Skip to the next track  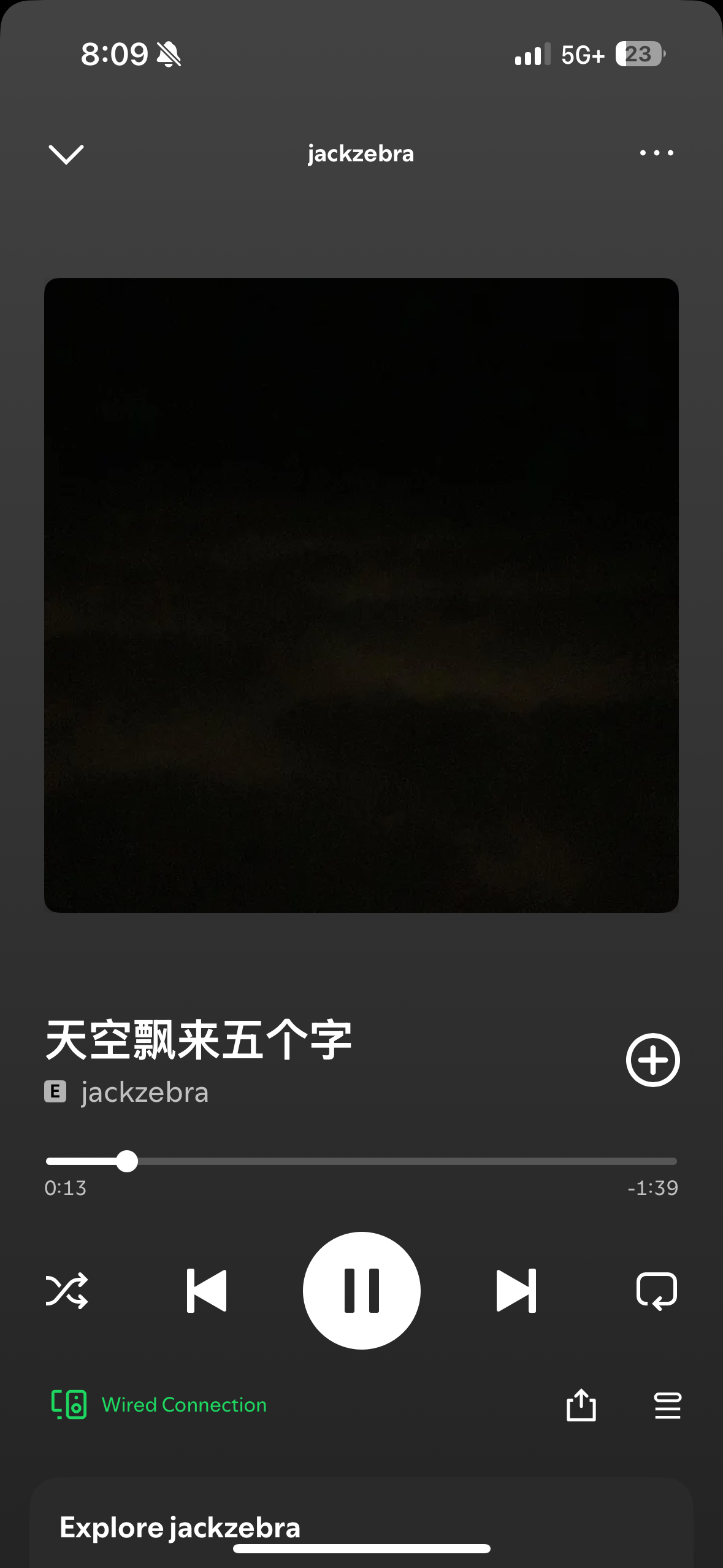pos(516,1291)
